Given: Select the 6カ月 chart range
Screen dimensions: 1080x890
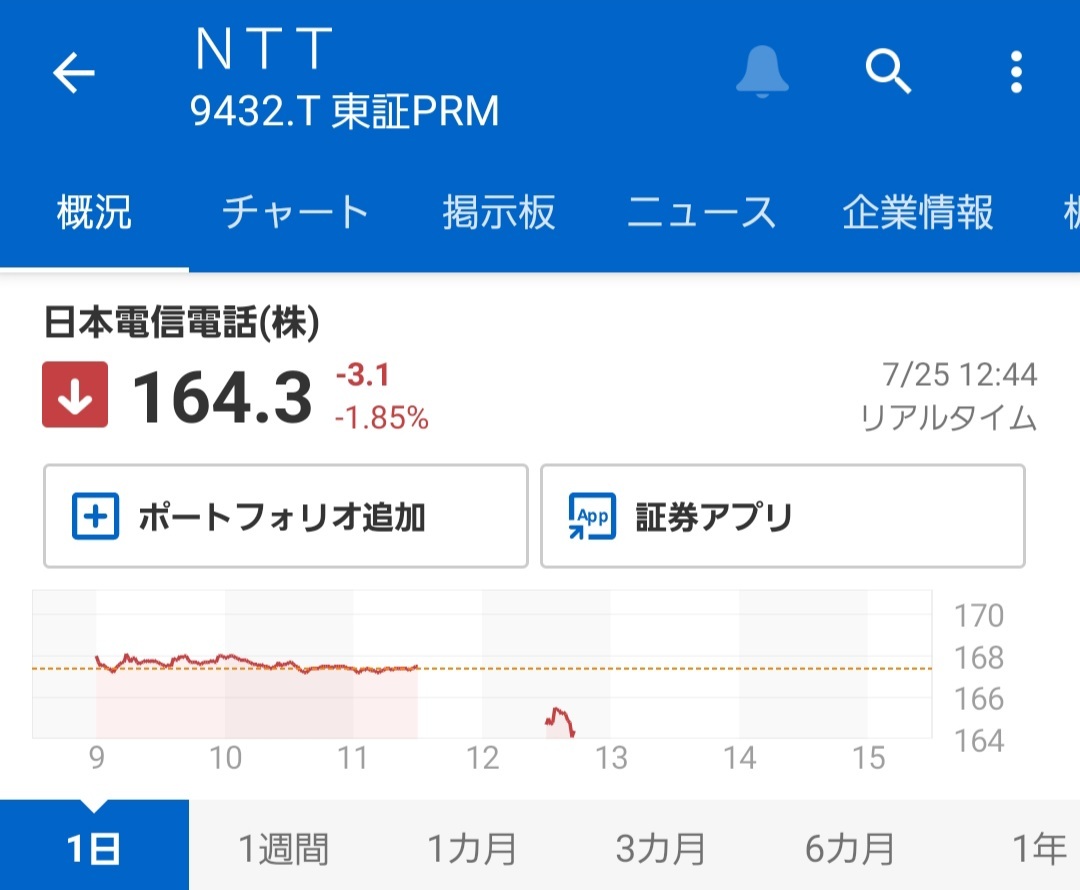Looking at the screenshot, I should click(850, 849).
